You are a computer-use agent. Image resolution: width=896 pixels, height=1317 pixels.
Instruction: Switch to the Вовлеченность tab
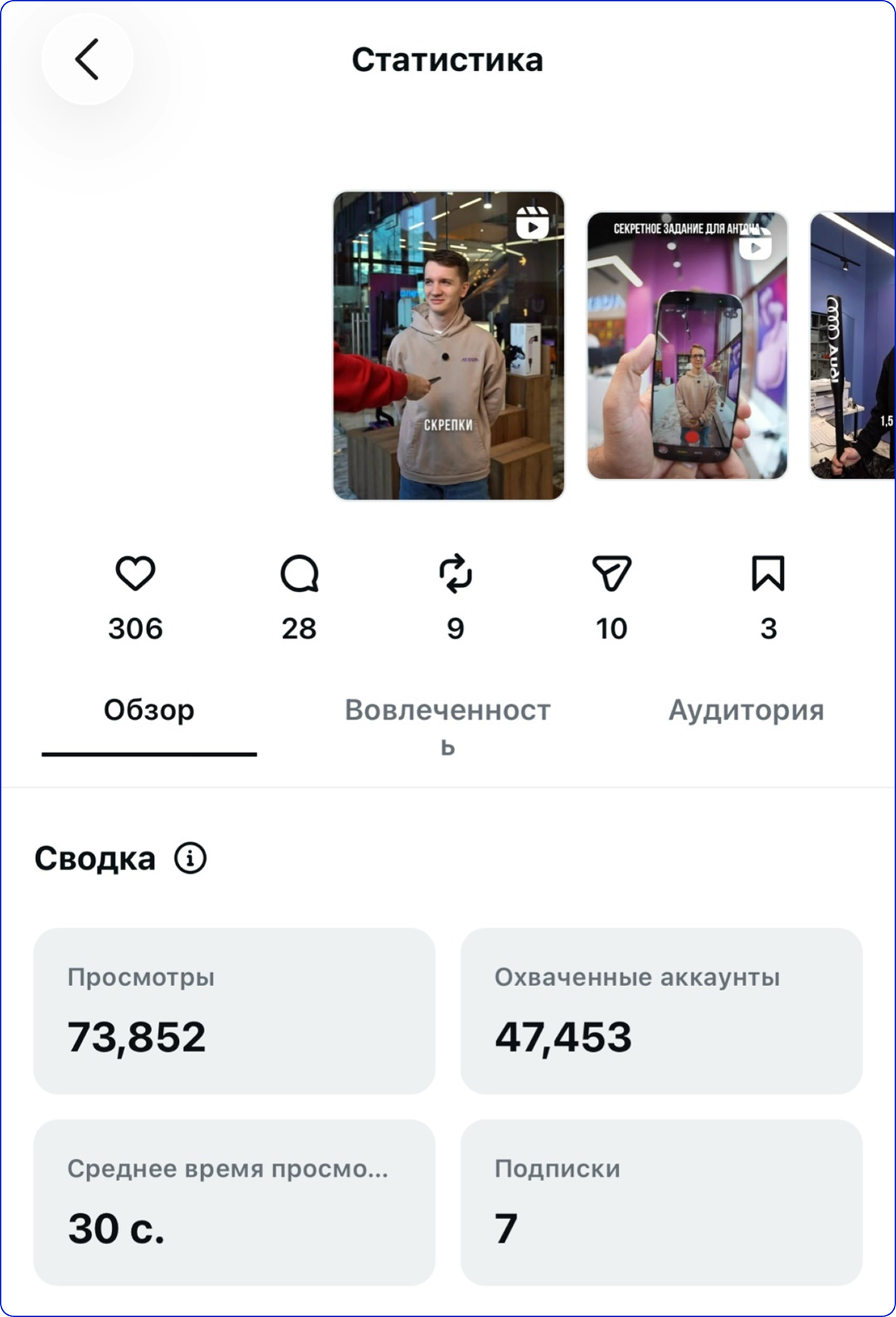pos(448,727)
